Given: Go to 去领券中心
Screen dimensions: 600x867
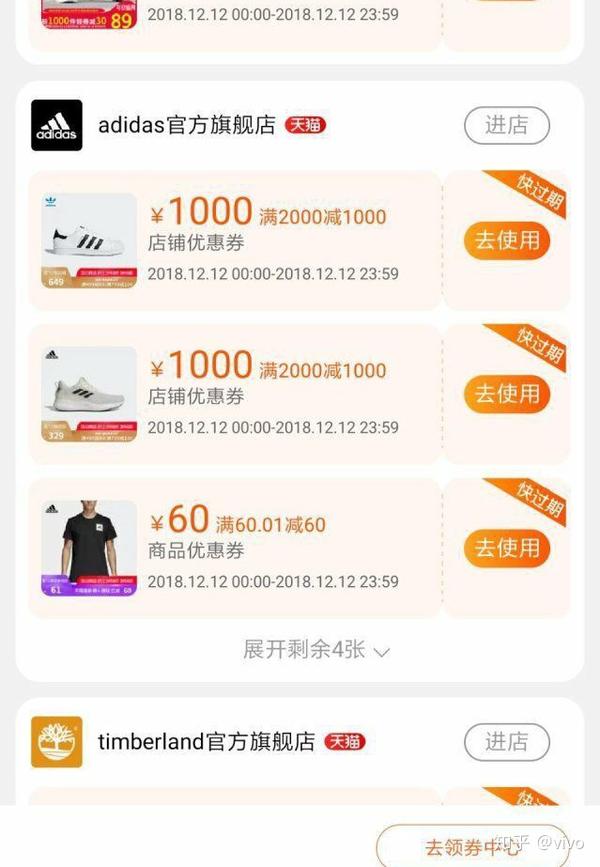Looking at the screenshot, I should click(472, 847).
